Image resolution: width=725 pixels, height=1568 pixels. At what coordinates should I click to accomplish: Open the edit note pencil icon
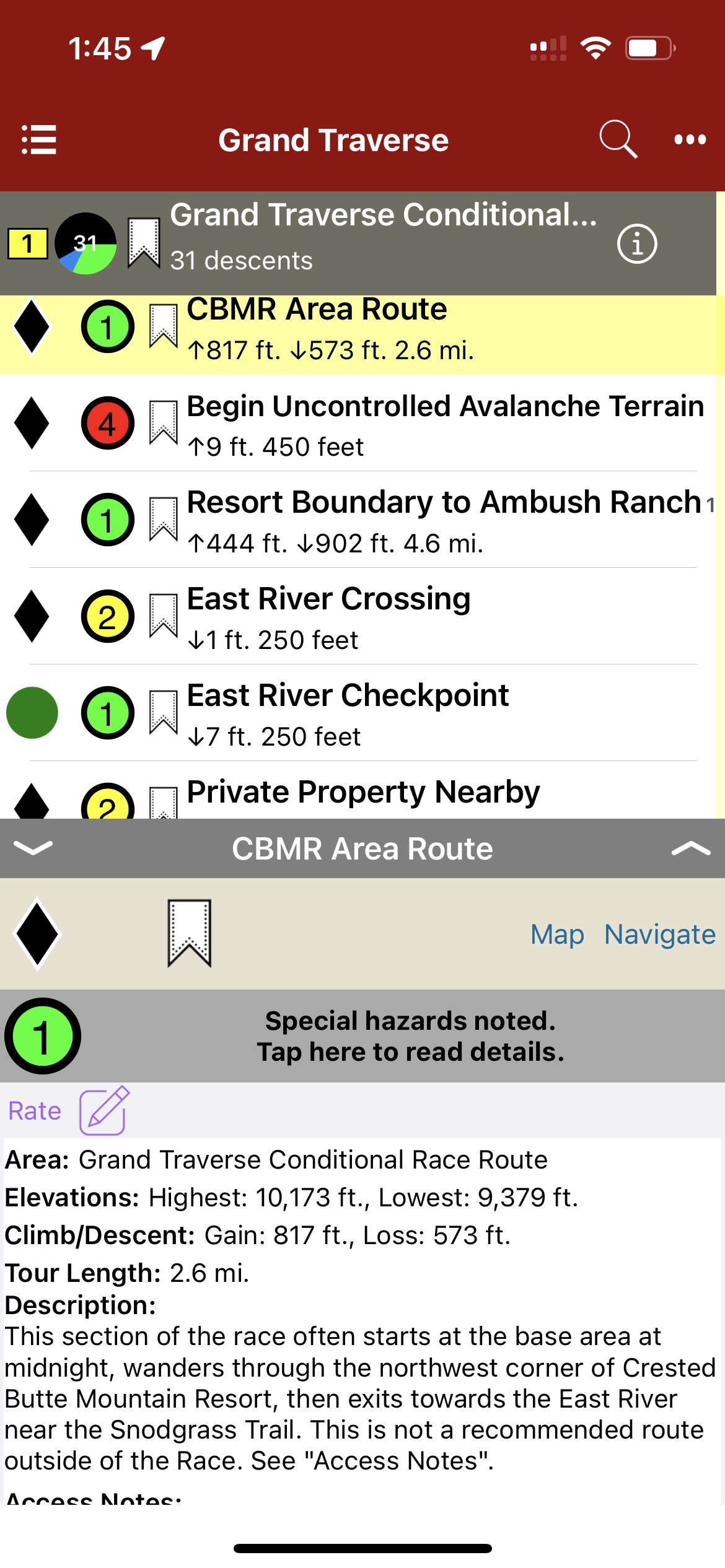point(104,1110)
